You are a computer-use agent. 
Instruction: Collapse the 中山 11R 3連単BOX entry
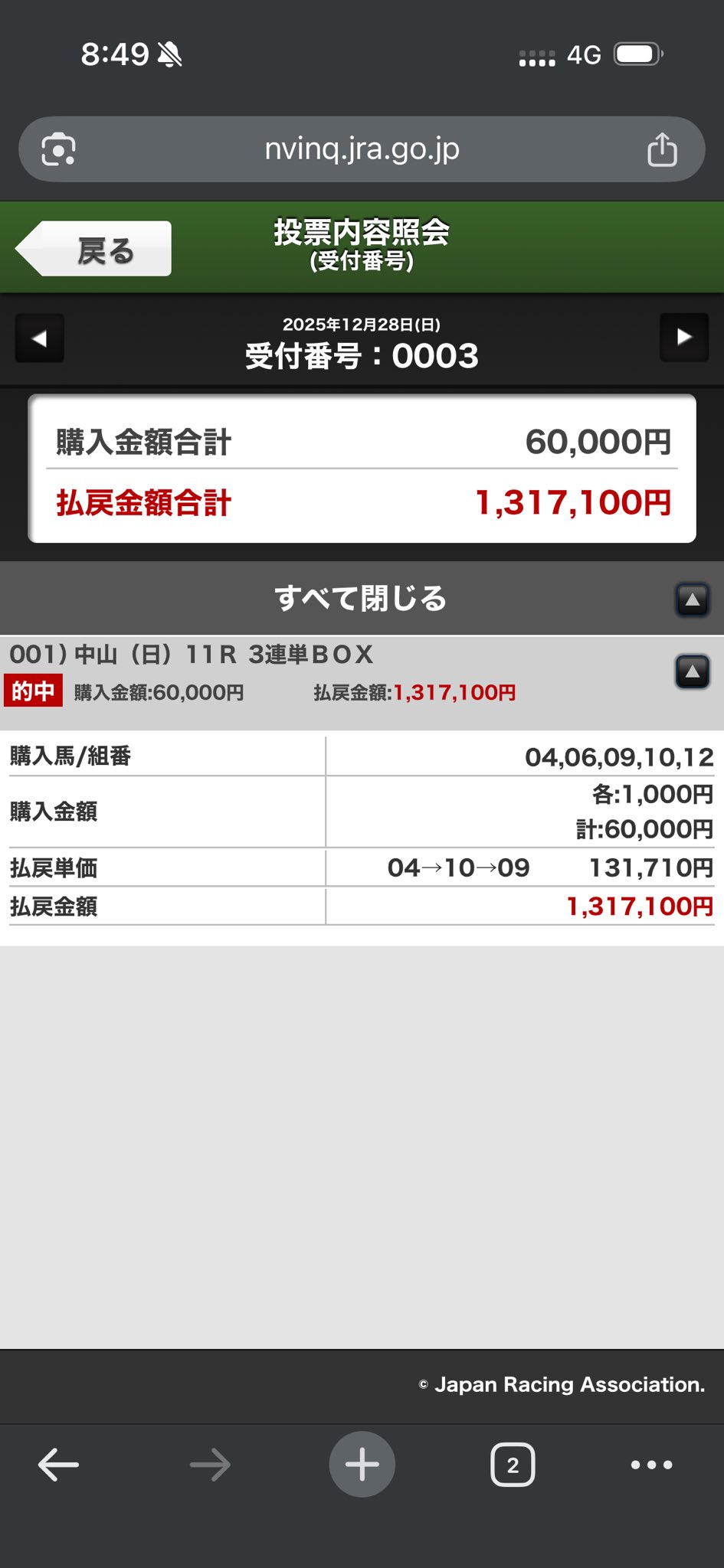tap(692, 672)
